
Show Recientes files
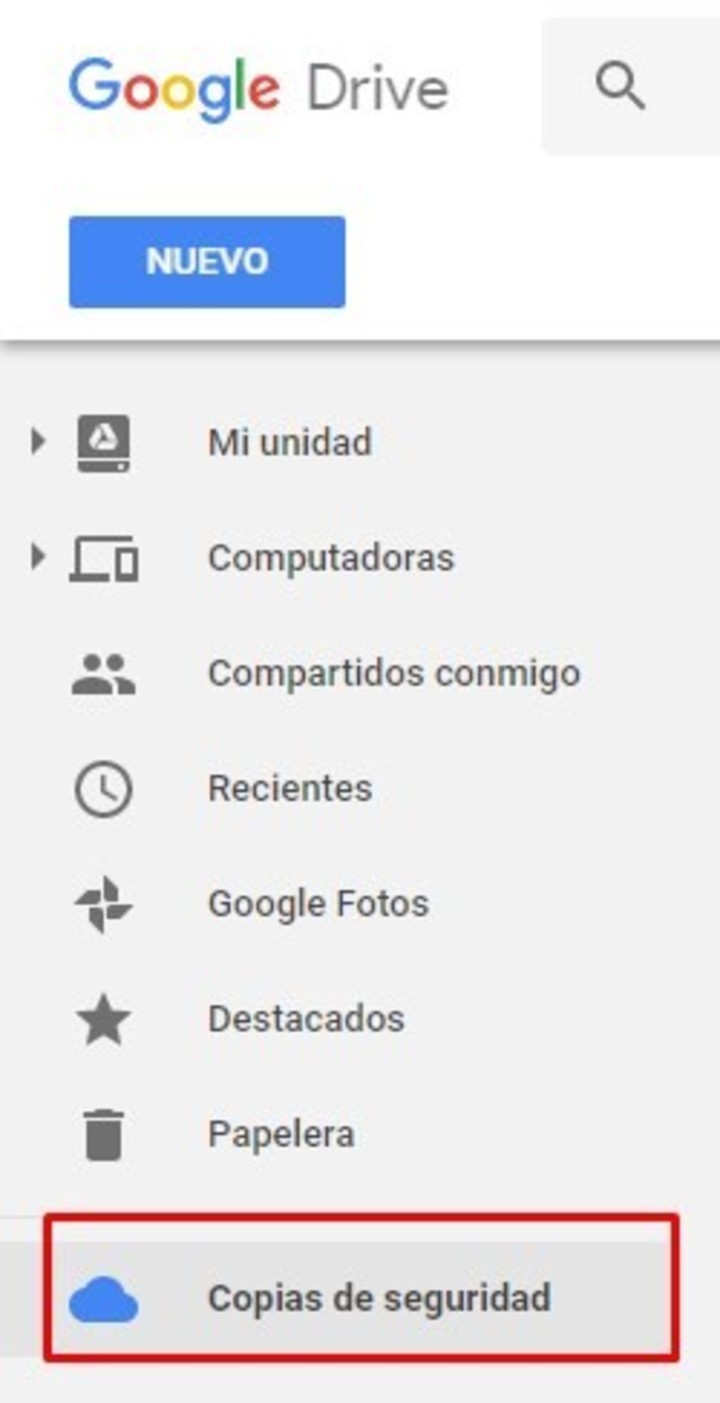[289, 788]
